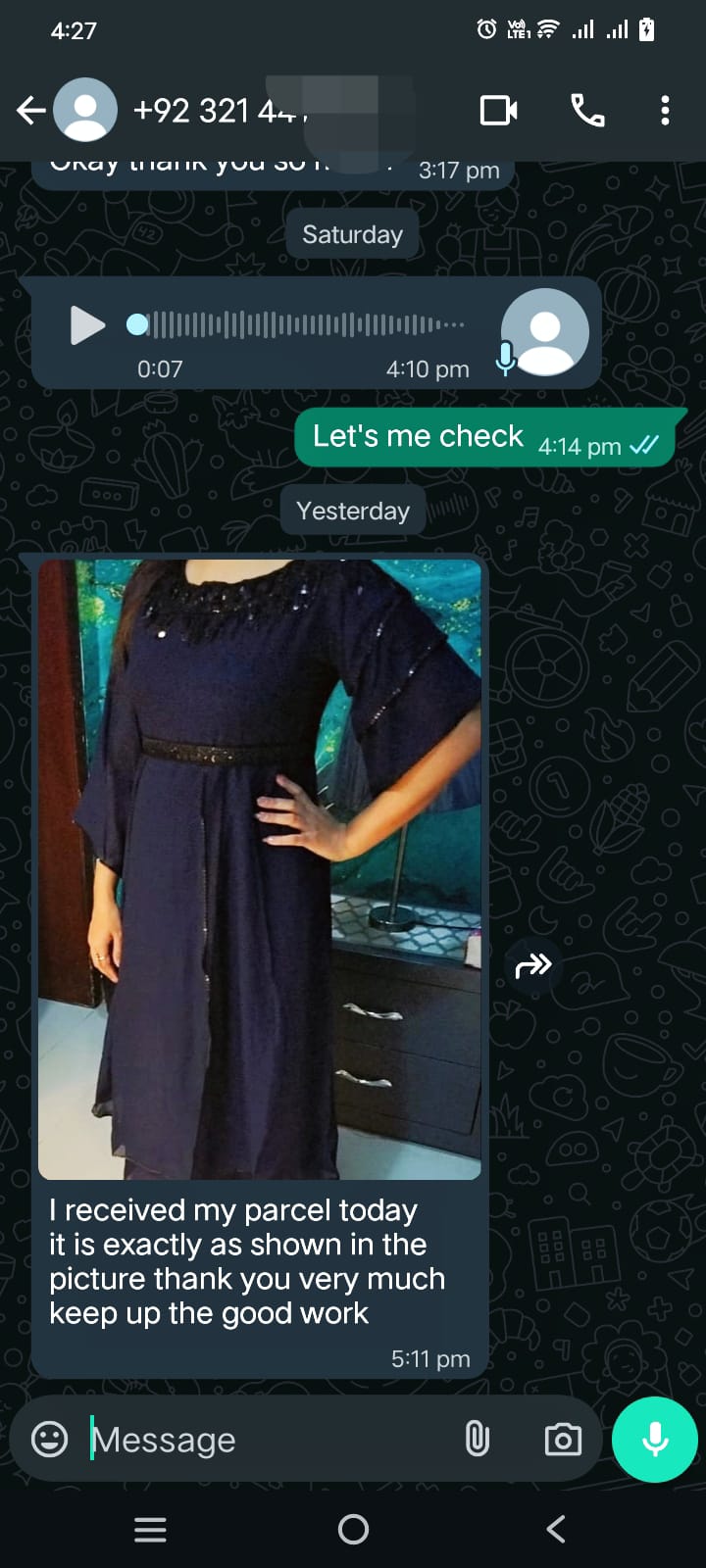Open the emoji picker
Screen dimensions: 706x1568
[50, 1439]
